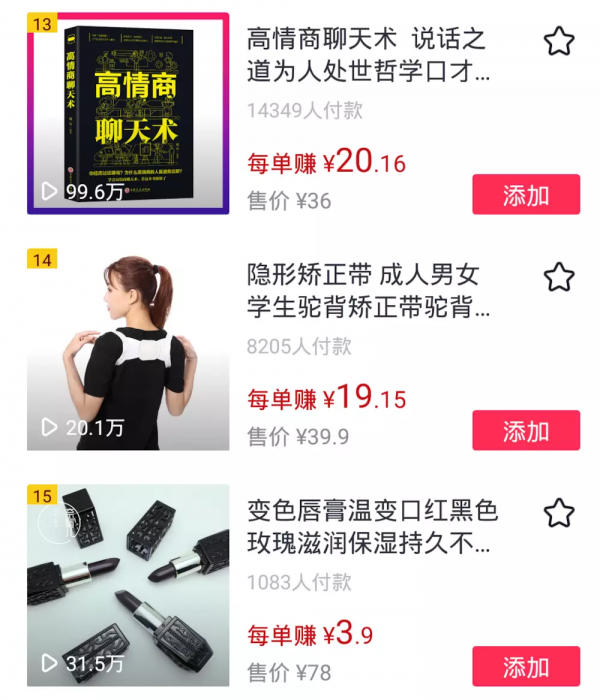
Task: Open product details for 高情商聊天术 说话之道
Action: click(368, 56)
